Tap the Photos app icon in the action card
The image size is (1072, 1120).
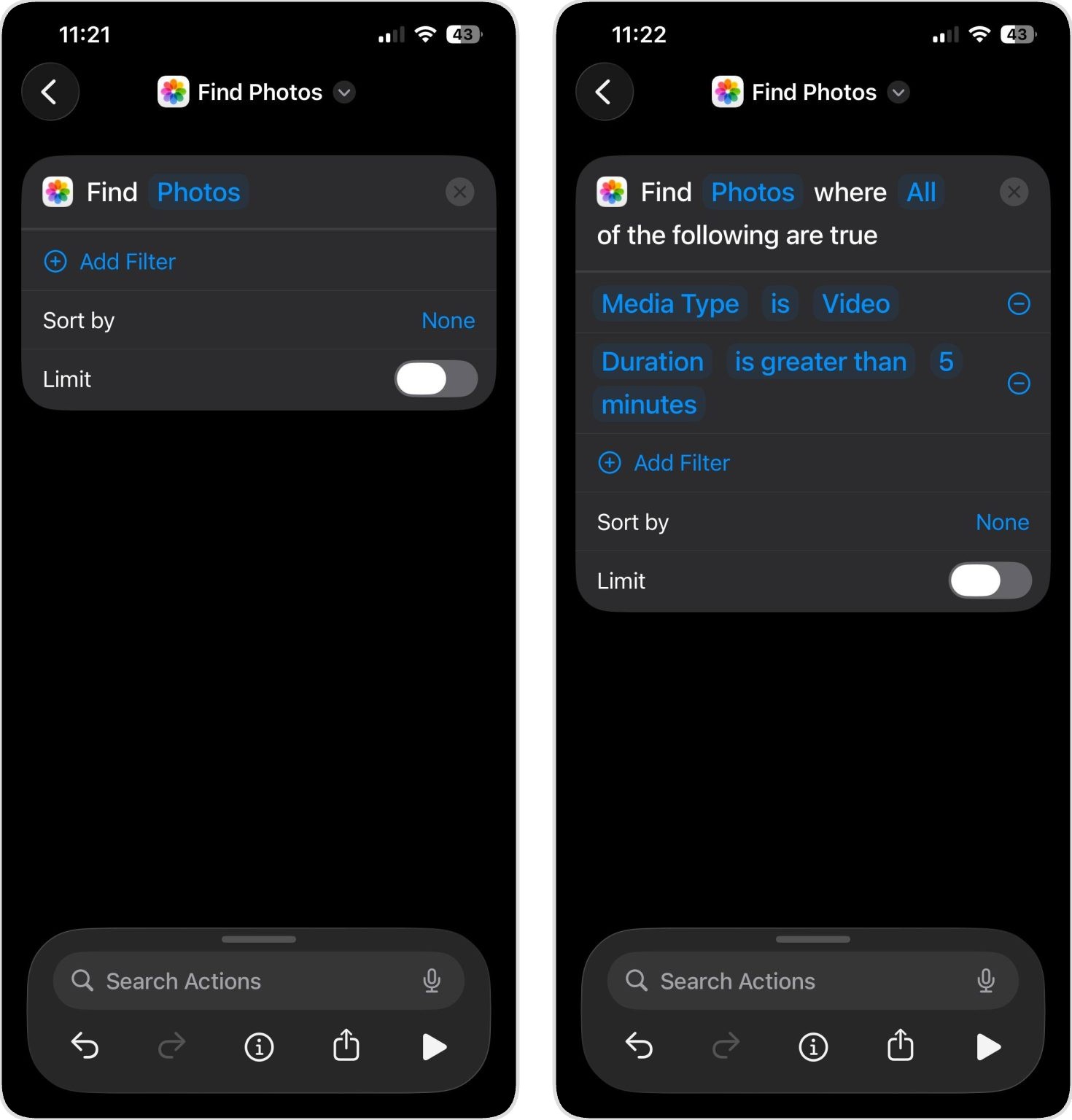[x=58, y=192]
